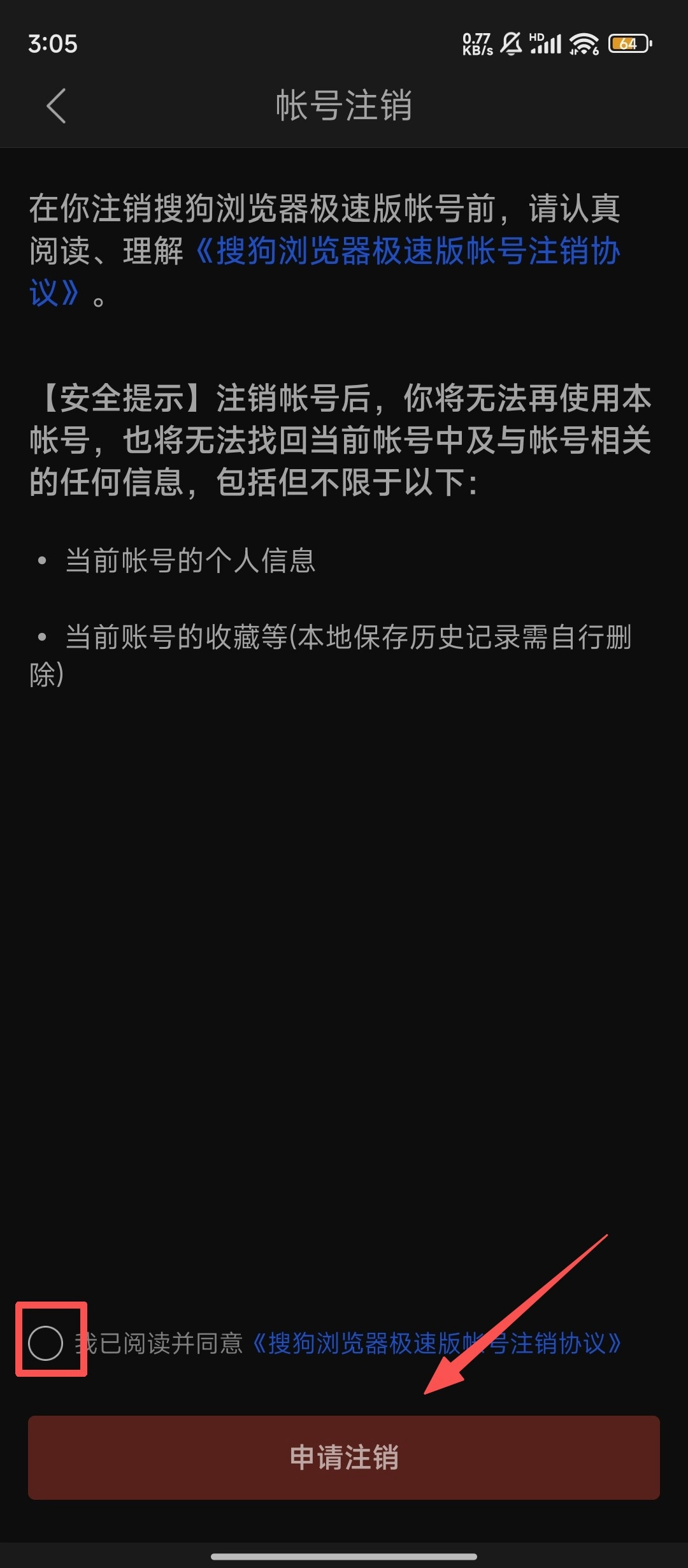Image resolution: width=688 pixels, height=1568 pixels.
Task: Open the 搜狗浏览器极速版帐号注销协议 link in the intro text
Action: click(x=408, y=251)
